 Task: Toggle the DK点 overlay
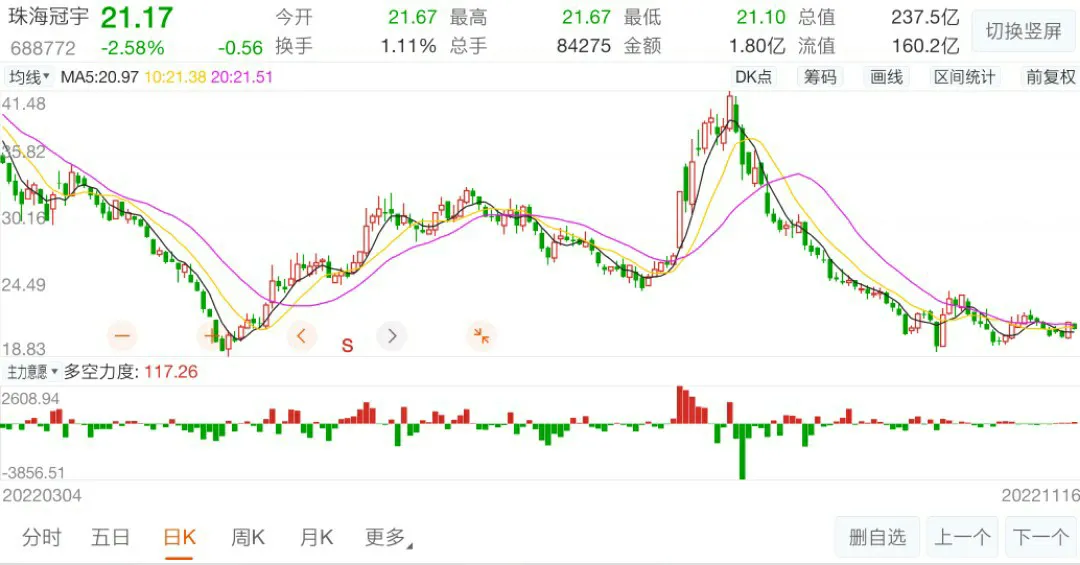(753, 77)
